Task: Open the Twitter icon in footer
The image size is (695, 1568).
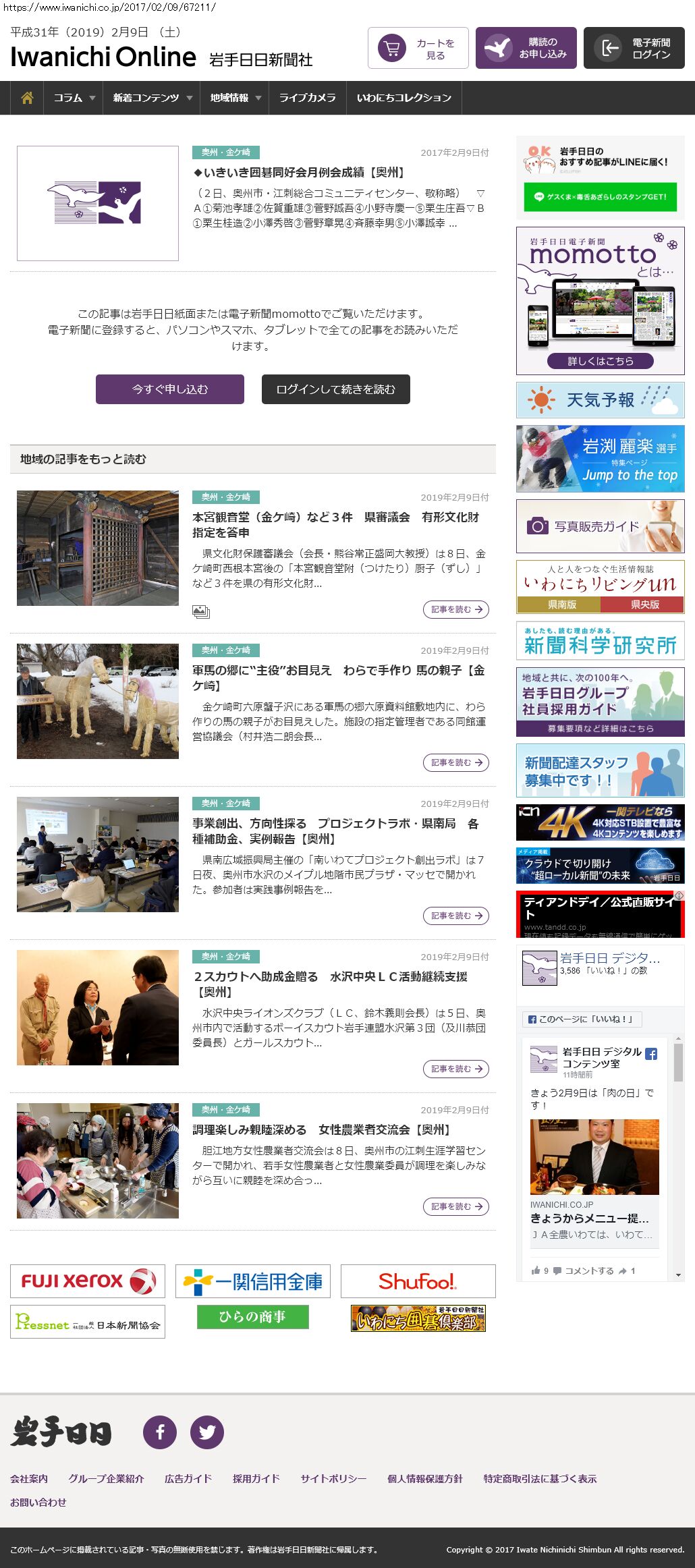Action: click(x=207, y=1432)
